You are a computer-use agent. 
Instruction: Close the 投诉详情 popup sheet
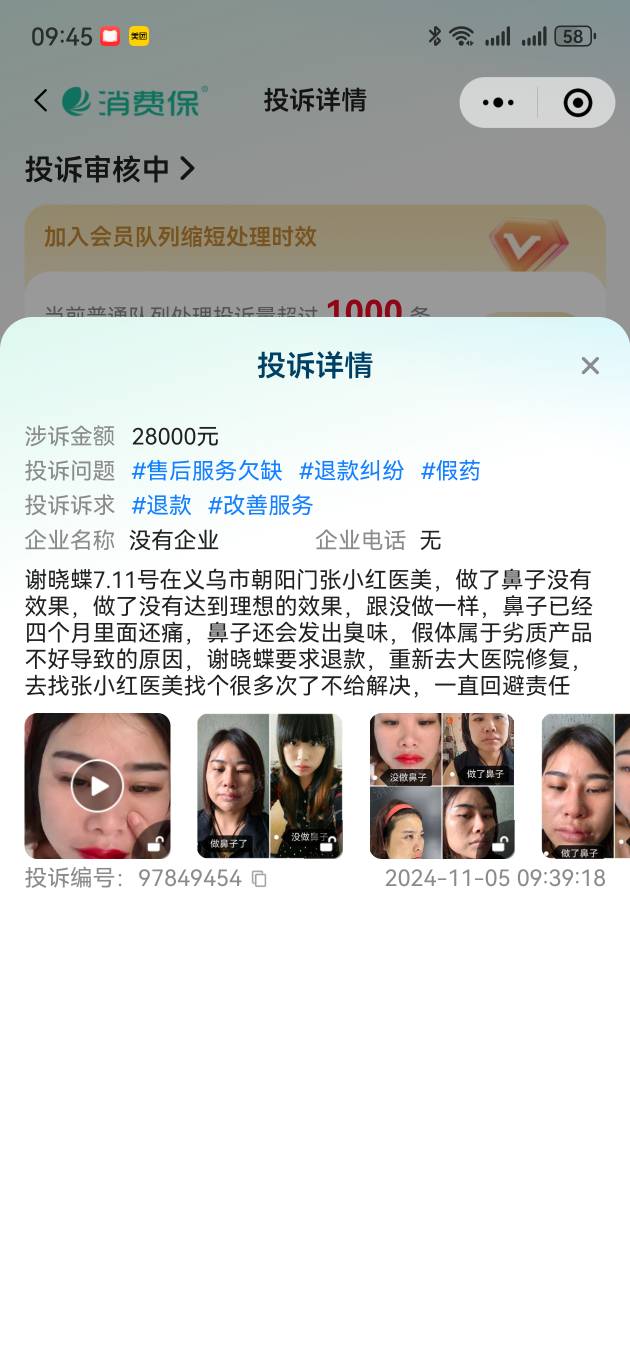pos(590,366)
